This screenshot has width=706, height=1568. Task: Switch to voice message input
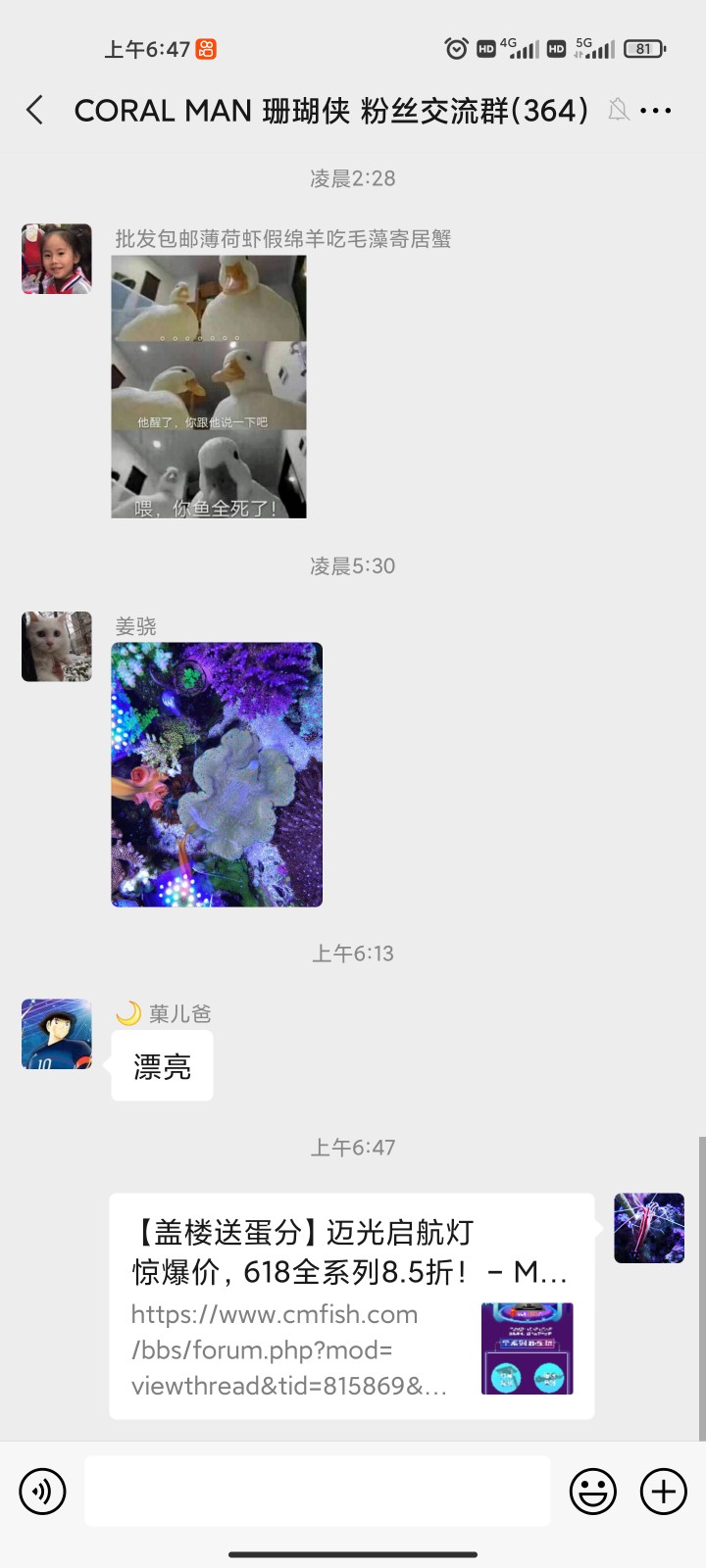(42, 1492)
